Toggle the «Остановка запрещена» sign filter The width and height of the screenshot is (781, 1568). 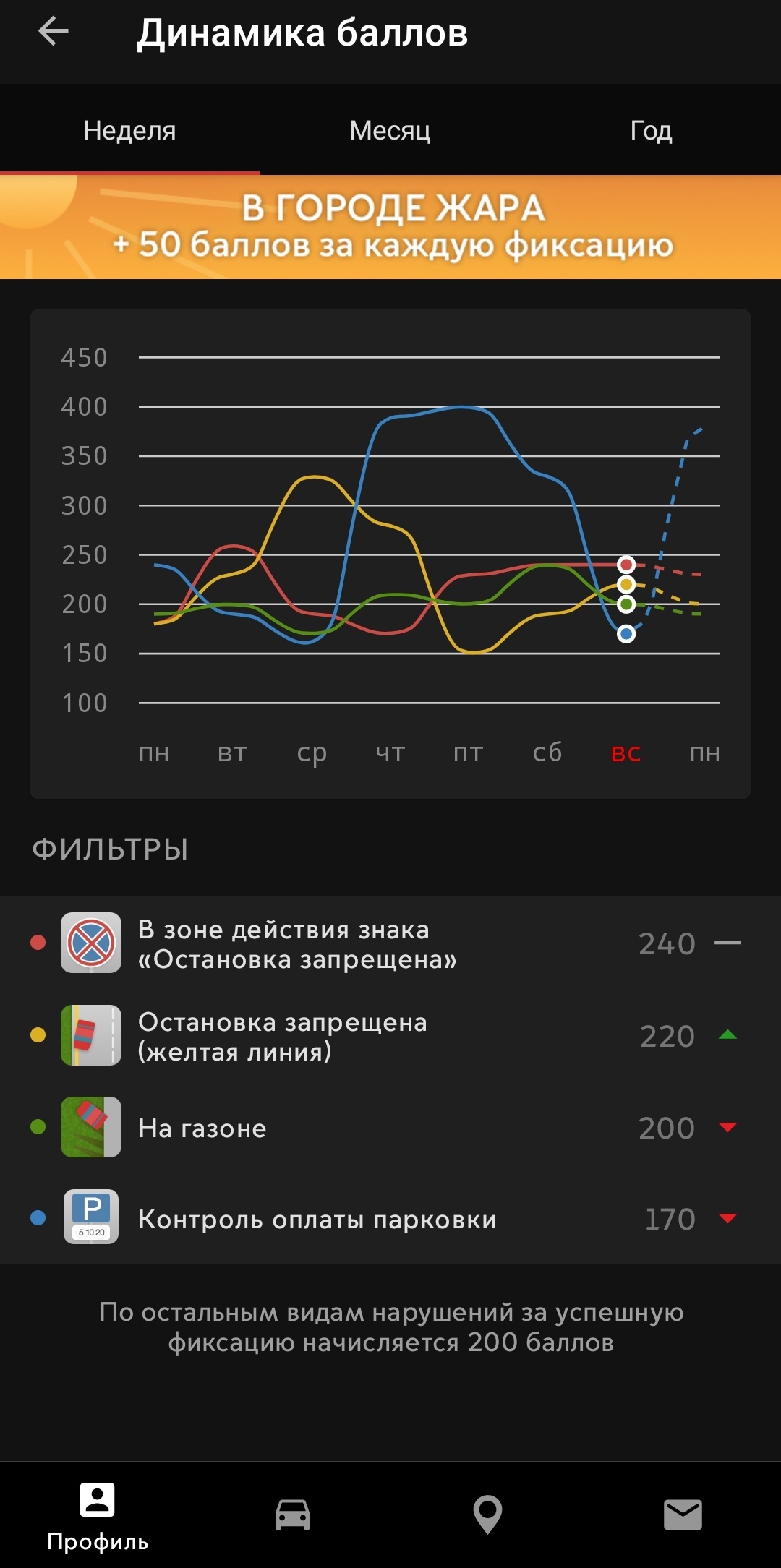coord(390,943)
